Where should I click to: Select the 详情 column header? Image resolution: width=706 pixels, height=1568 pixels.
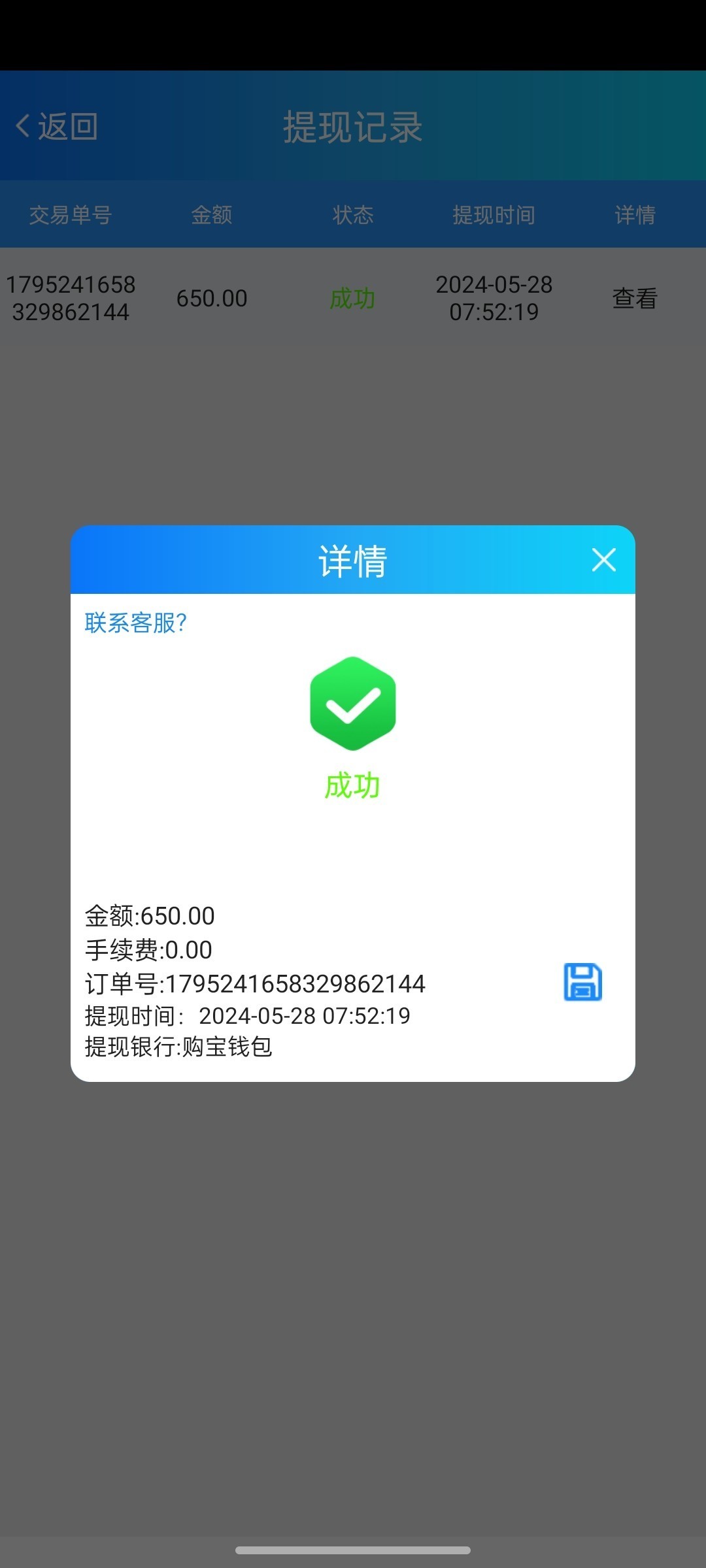pos(633,214)
